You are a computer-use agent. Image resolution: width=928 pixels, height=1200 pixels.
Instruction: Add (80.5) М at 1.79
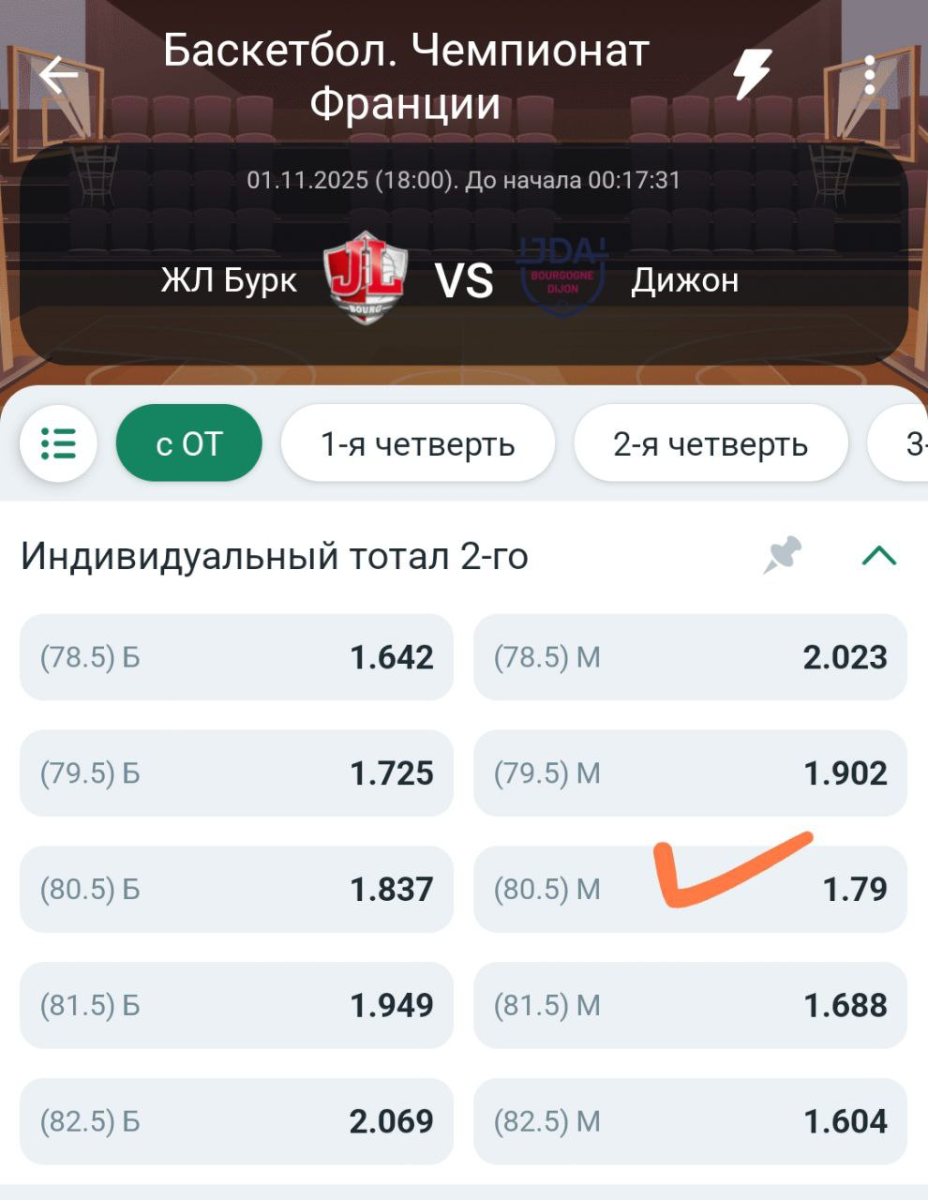pos(689,889)
